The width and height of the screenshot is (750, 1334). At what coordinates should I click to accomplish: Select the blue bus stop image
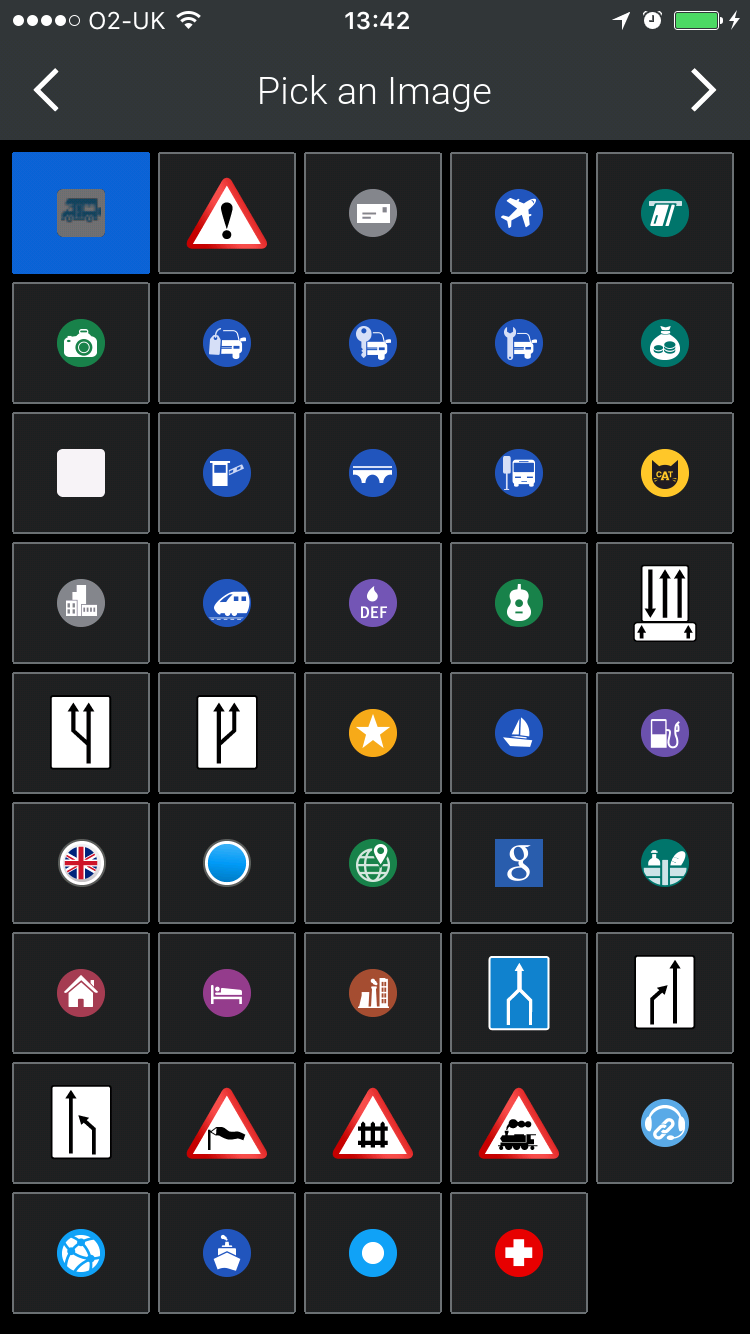(519, 473)
